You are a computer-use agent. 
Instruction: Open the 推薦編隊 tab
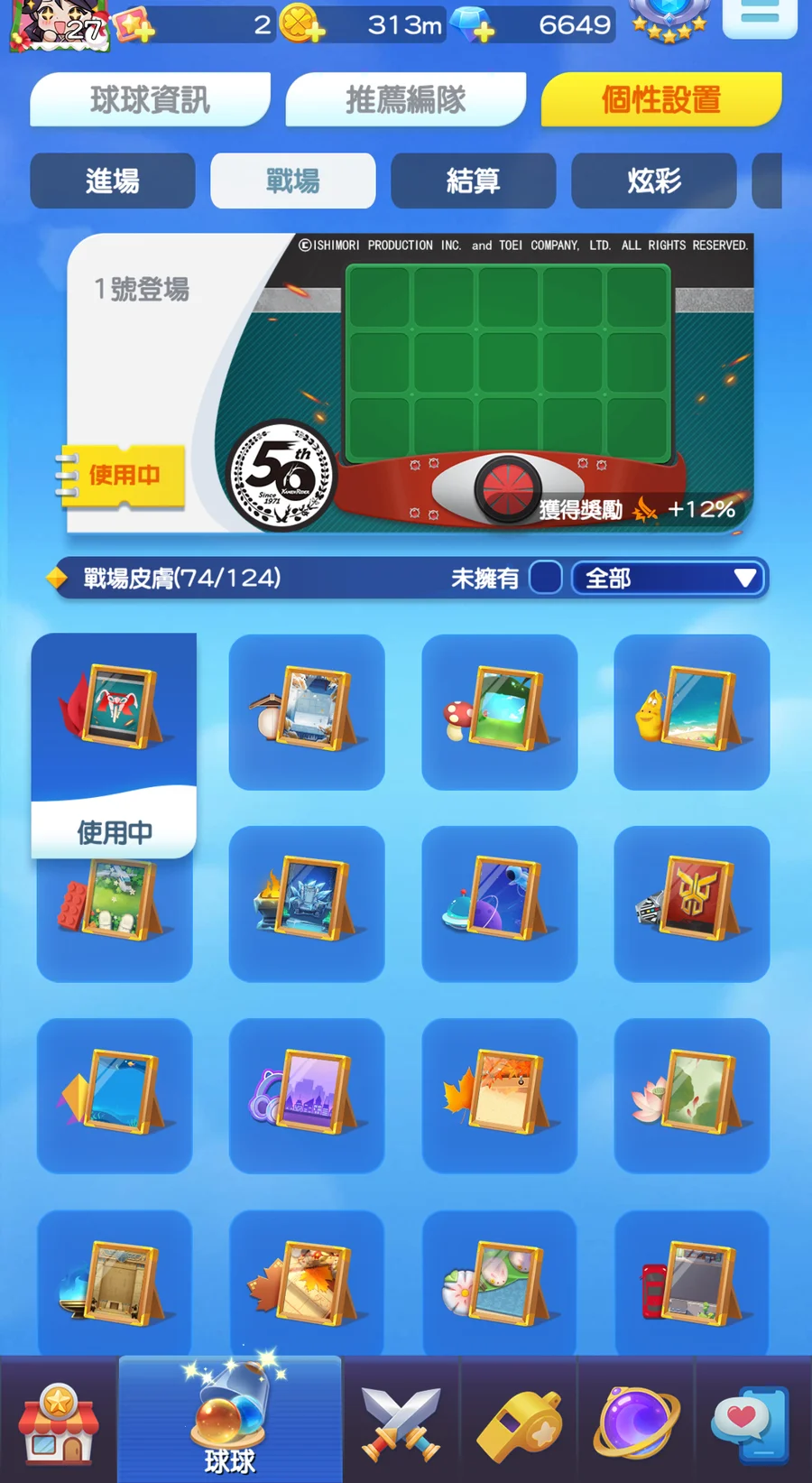(x=405, y=99)
